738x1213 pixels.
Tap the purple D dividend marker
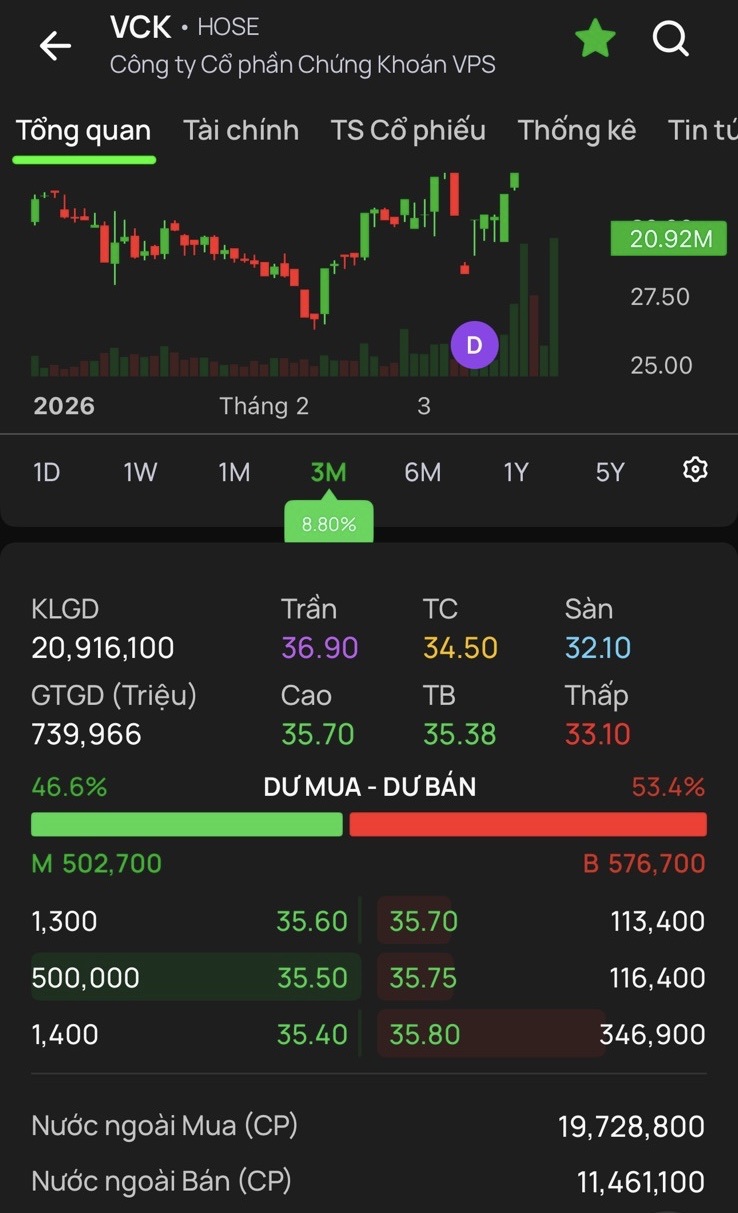pyautogui.click(x=474, y=346)
